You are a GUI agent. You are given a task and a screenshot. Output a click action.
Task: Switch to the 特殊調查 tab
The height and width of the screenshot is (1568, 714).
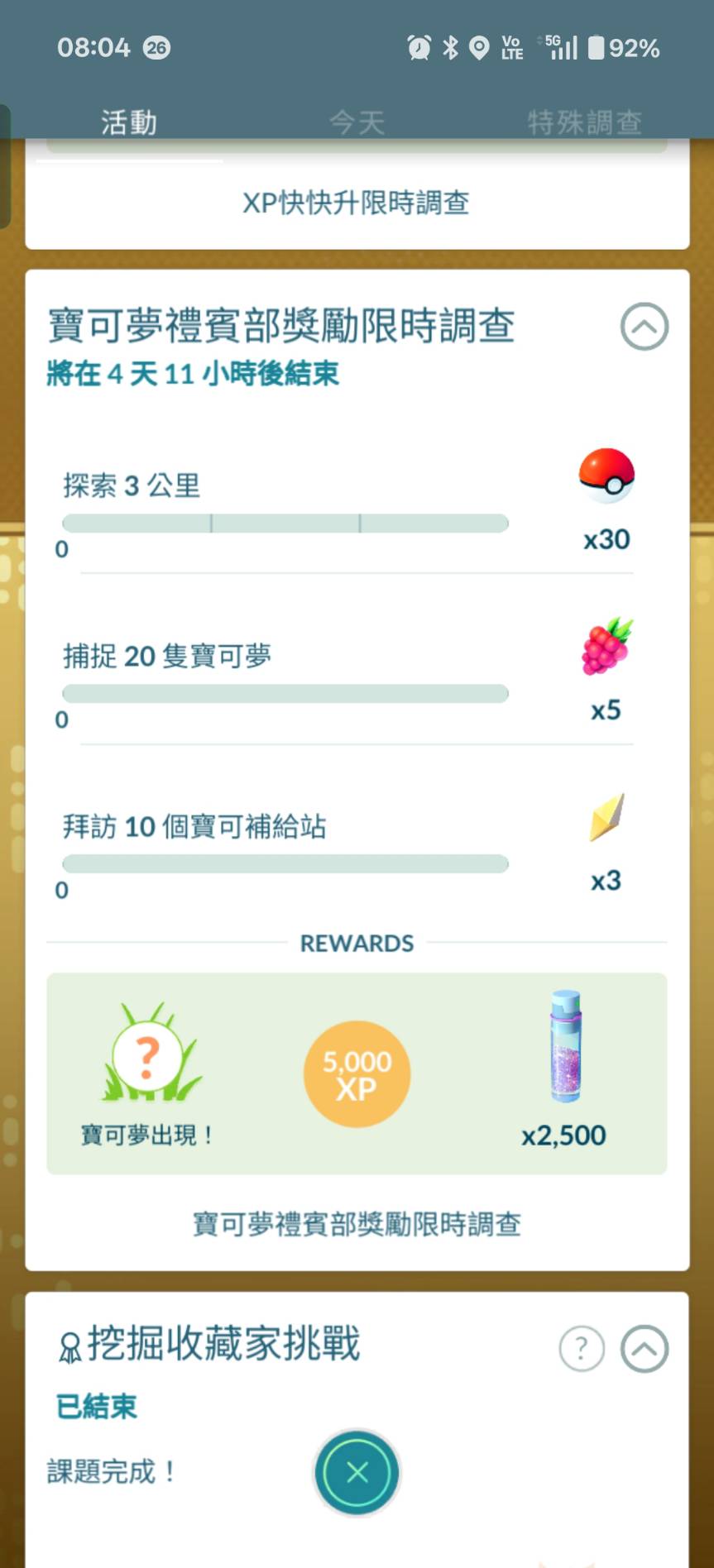pos(584,123)
